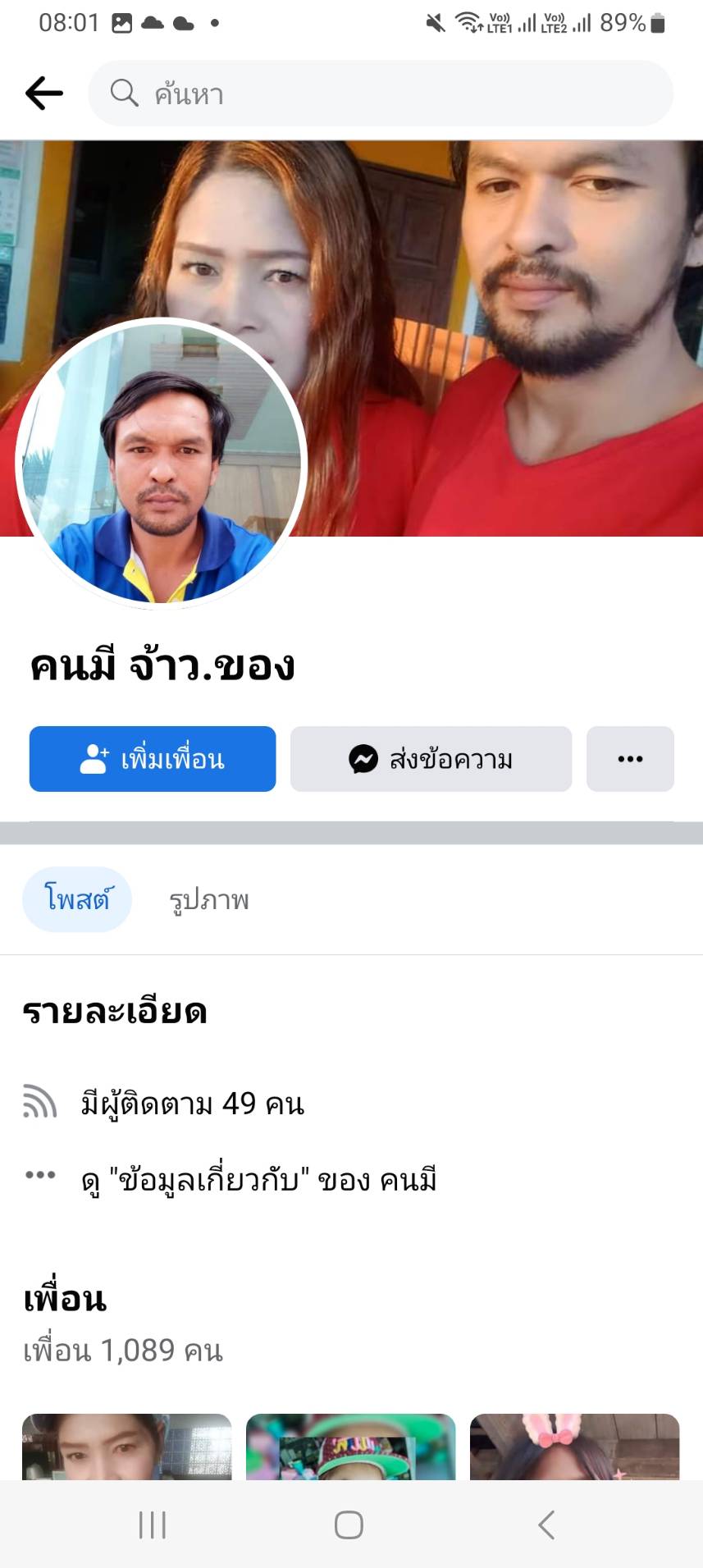This screenshot has height=1568, width=703.
Task: Open the friend tile with the green hat
Action: click(350, 1447)
